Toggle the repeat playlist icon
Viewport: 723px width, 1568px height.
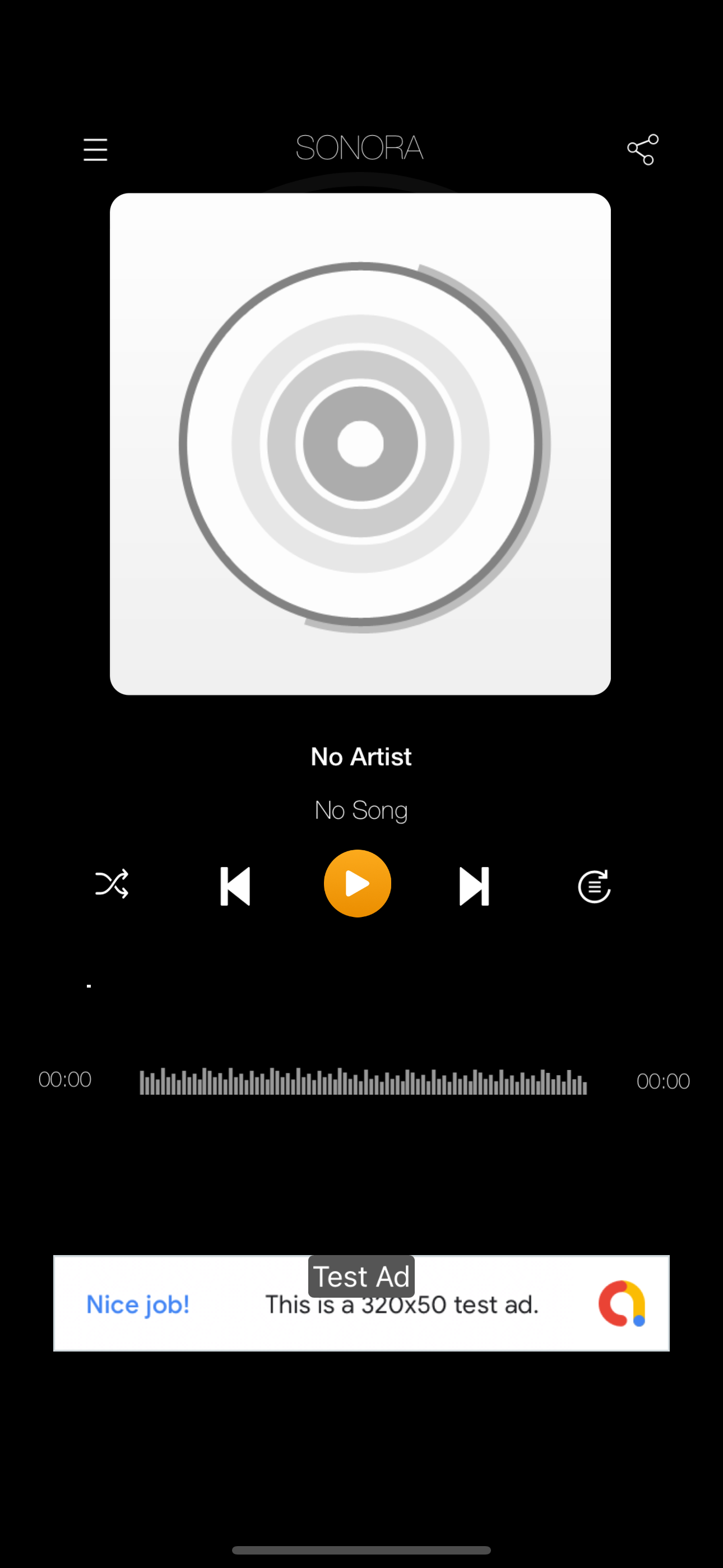pyautogui.click(x=594, y=886)
